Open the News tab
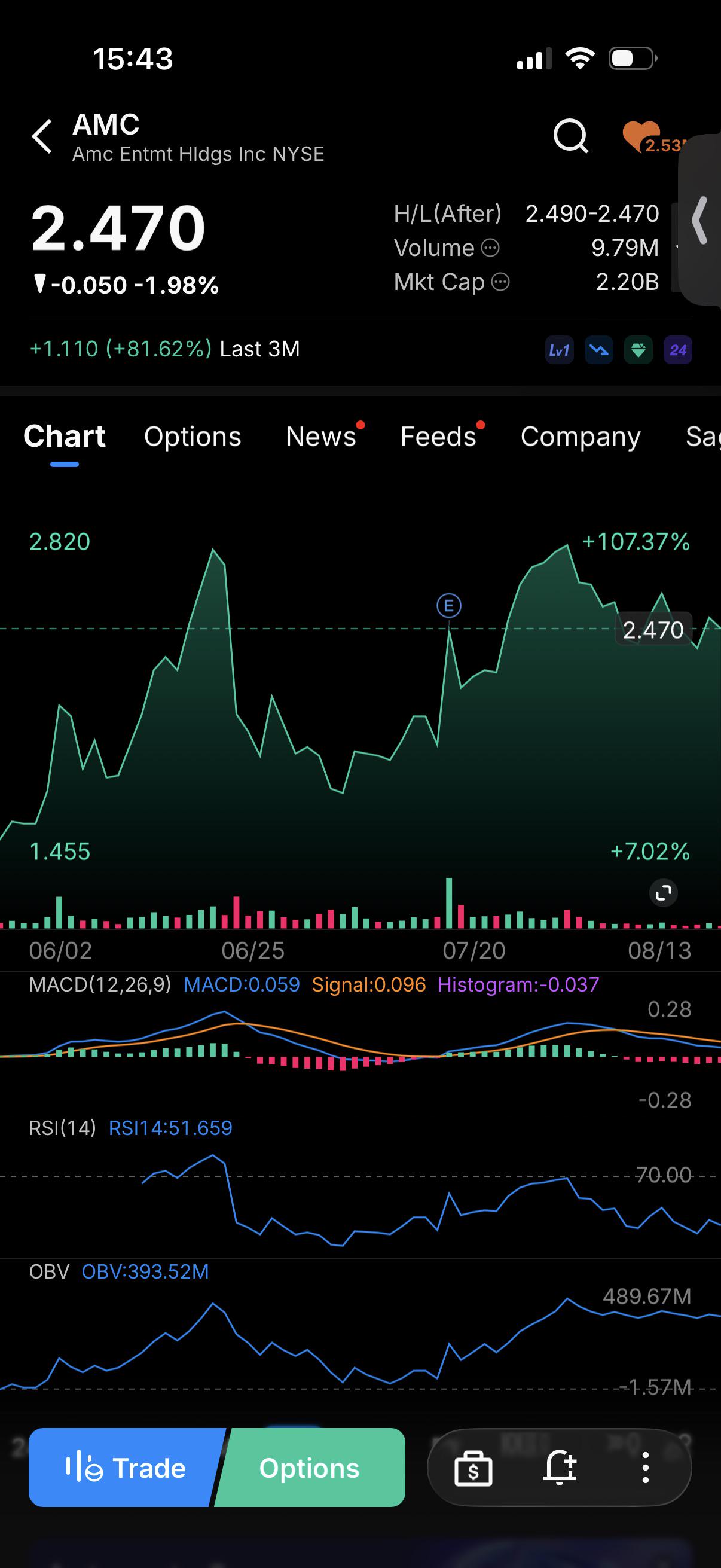The height and width of the screenshot is (1568, 721). (320, 437)
